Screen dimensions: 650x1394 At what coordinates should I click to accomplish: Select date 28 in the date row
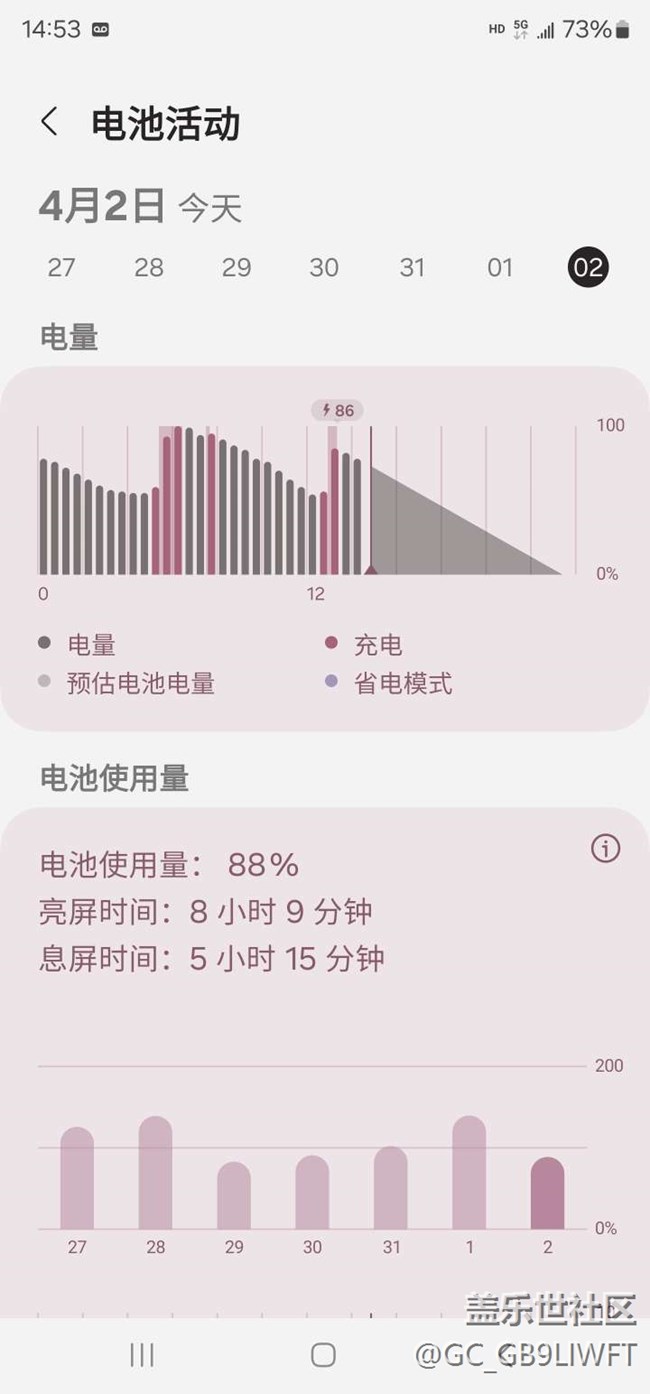[x=149, y=268]
